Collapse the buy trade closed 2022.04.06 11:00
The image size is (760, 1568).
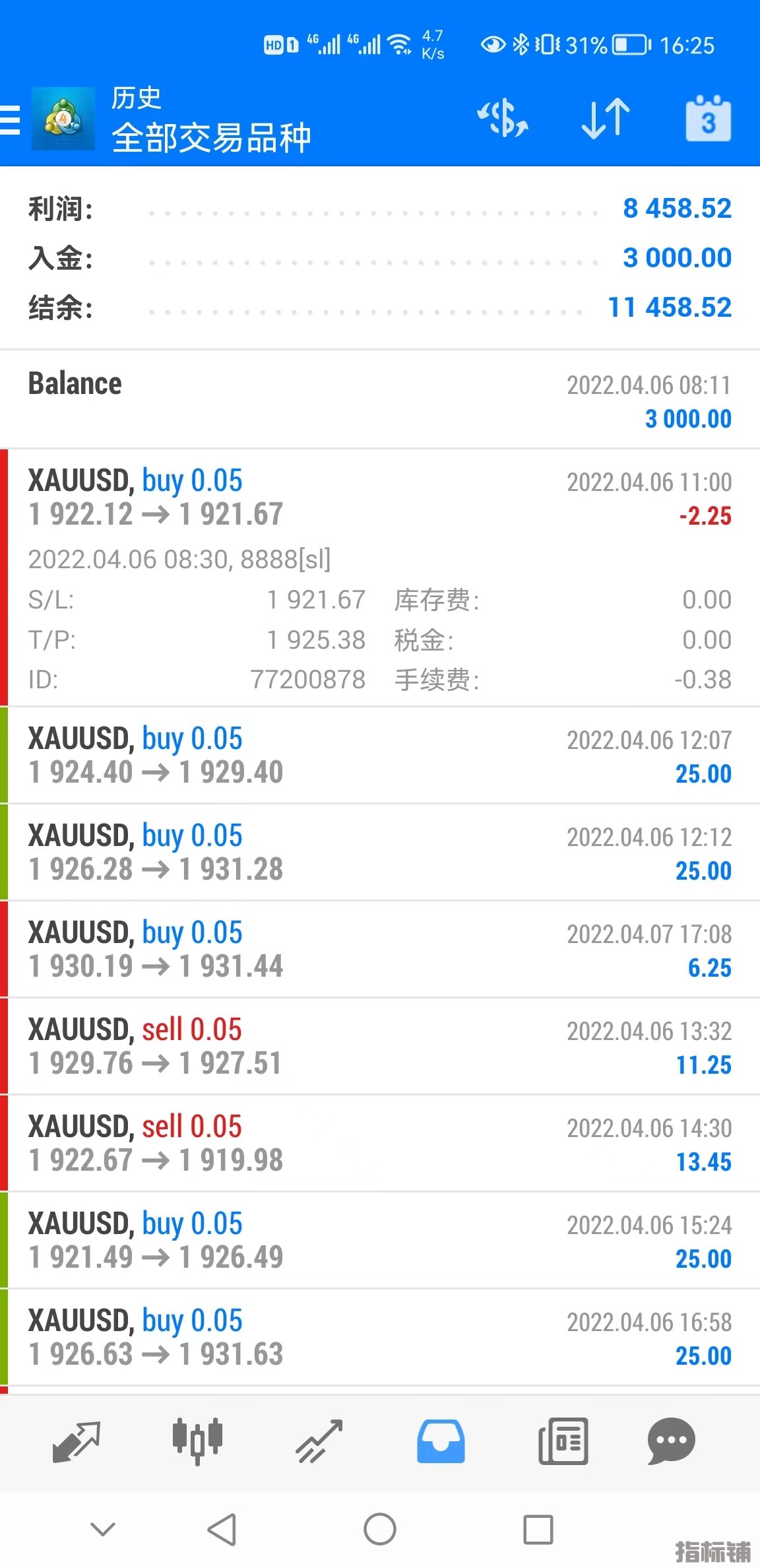click(380, 498)
